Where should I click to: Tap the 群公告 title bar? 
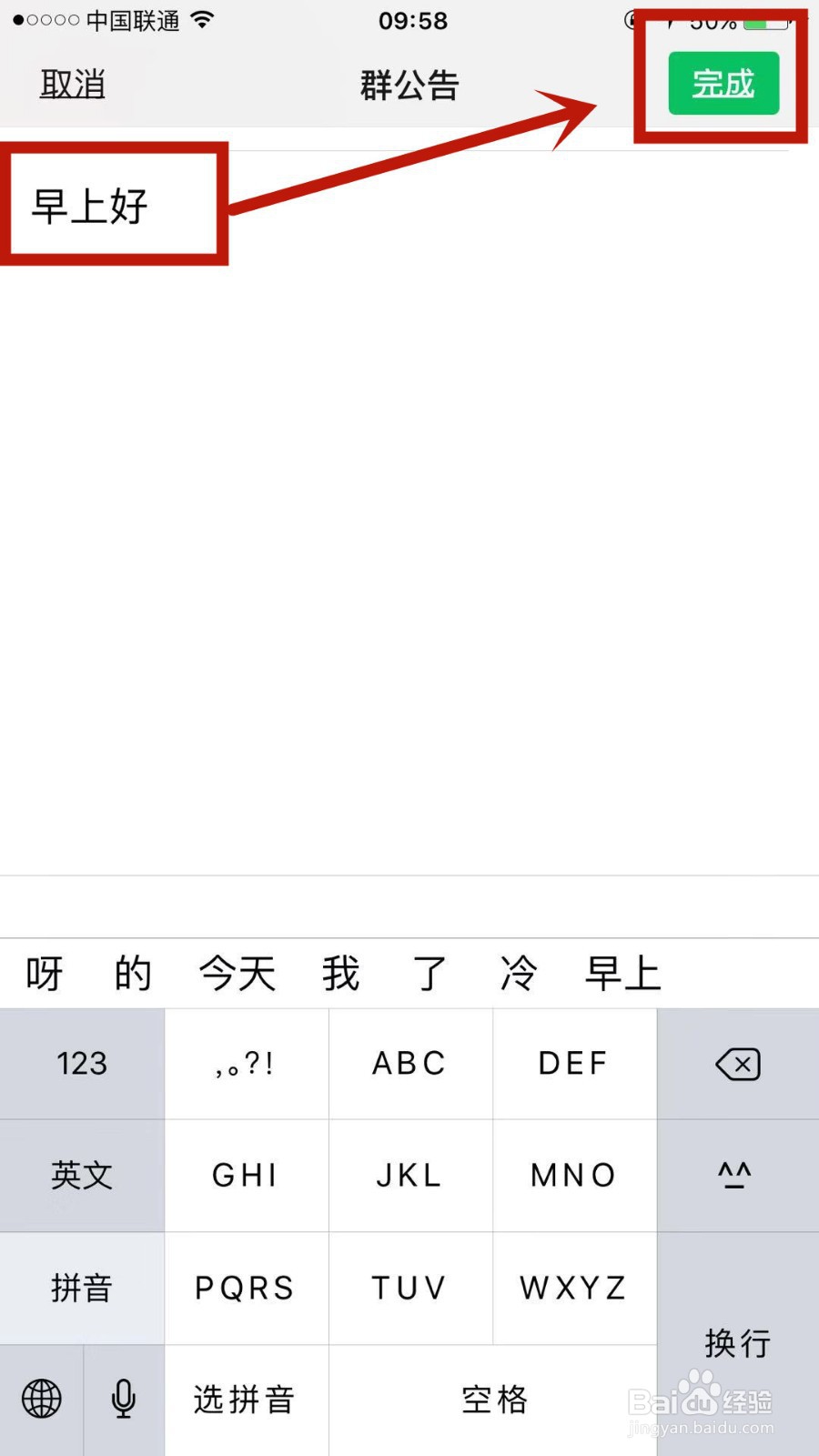click(x=409, y=84)
